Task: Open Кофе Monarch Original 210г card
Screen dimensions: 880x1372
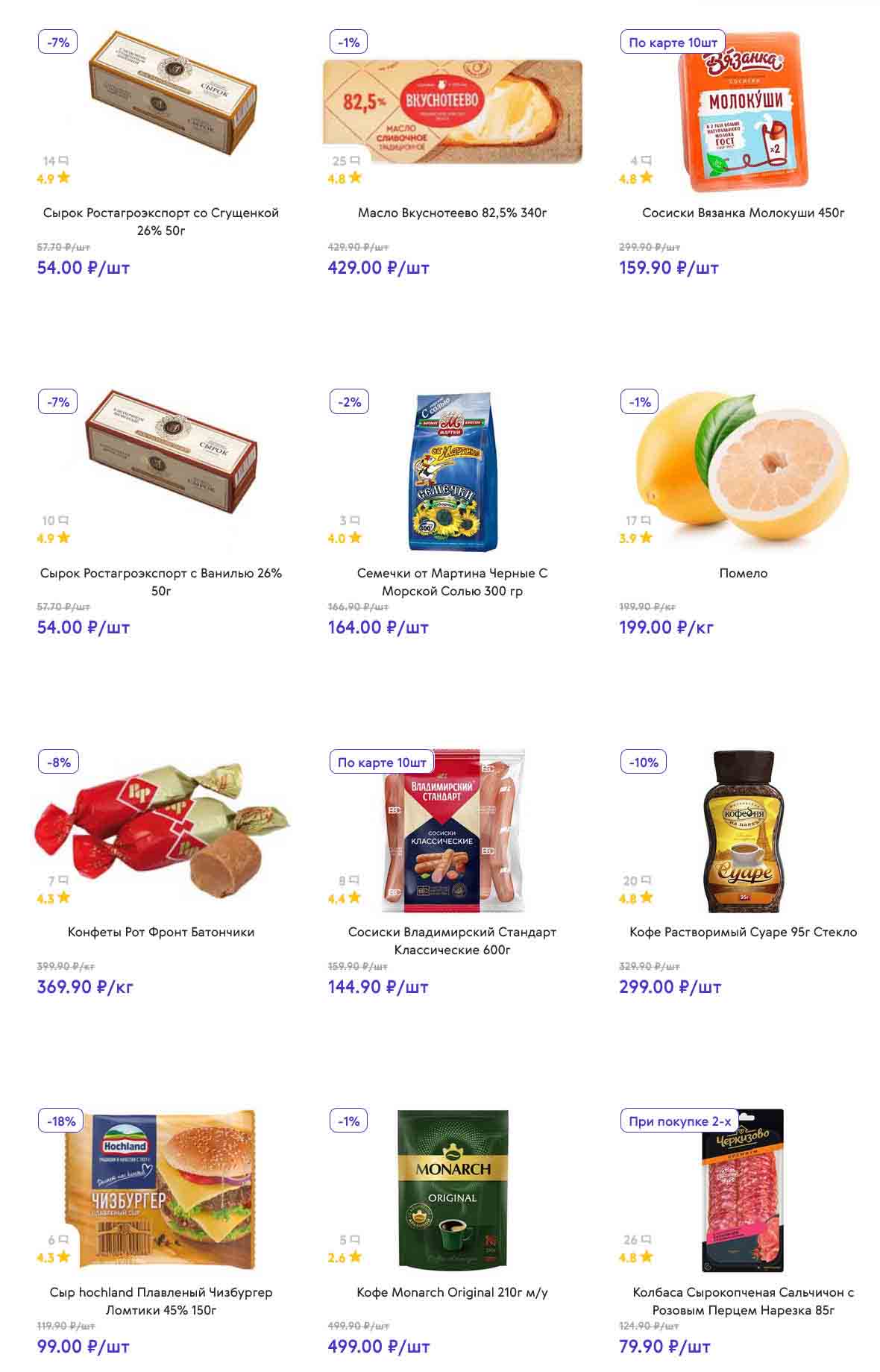Action: coord(452,1292)
